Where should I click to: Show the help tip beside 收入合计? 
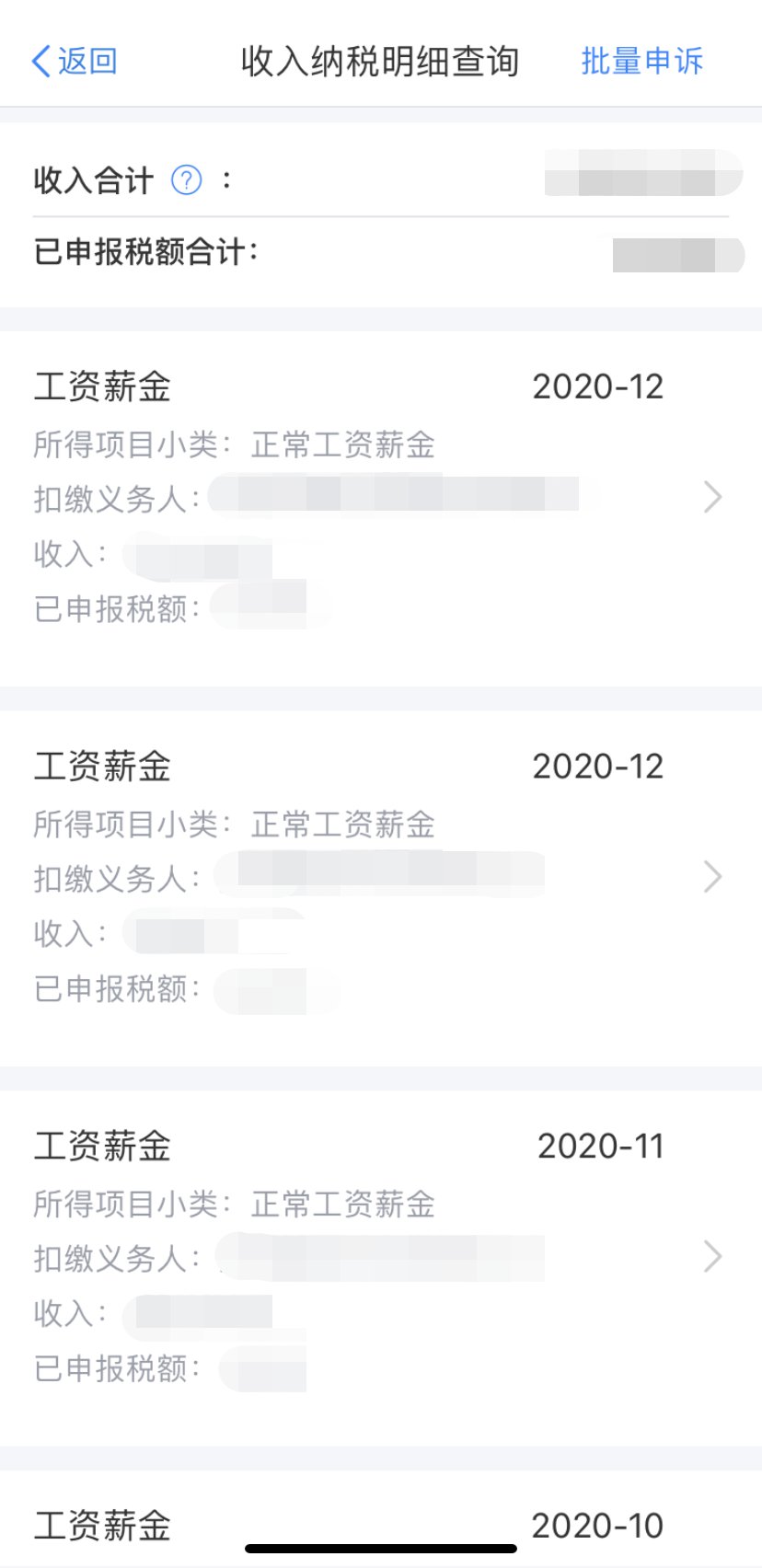[187, 180]
